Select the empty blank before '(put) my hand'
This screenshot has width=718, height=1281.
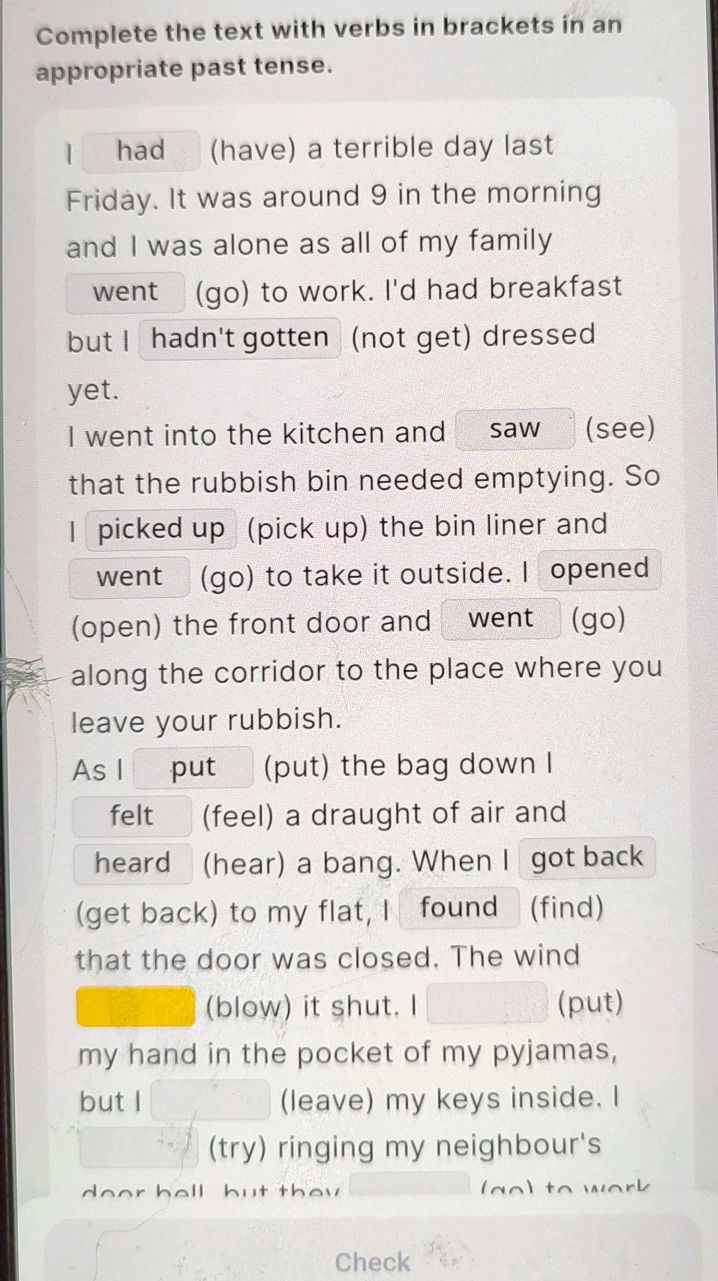(487, 1003)
